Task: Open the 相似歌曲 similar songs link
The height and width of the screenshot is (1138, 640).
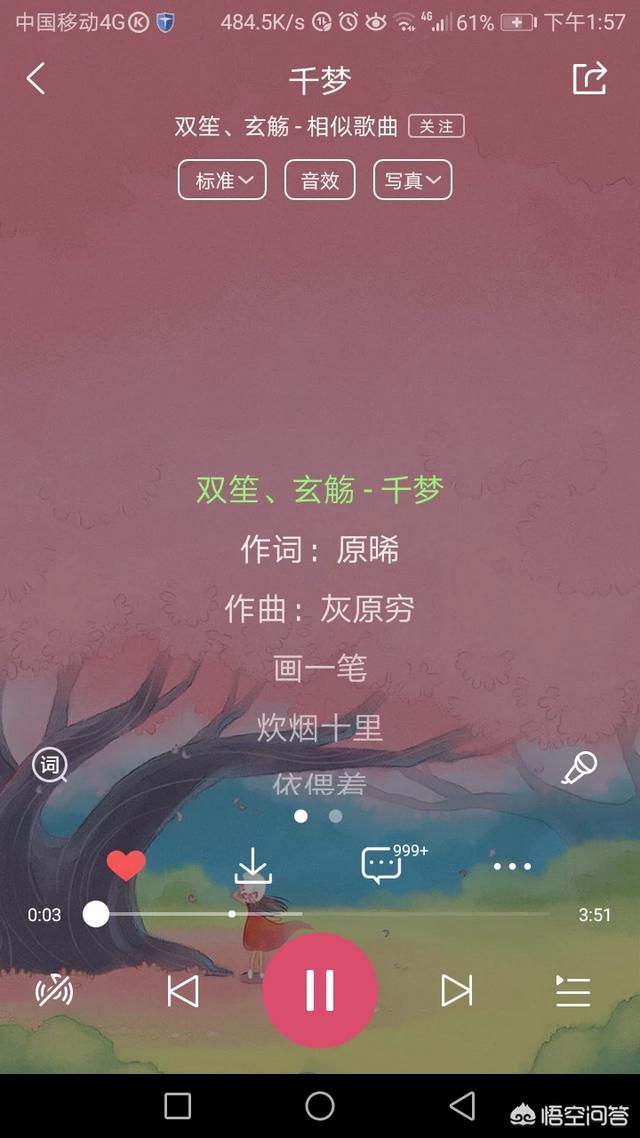Action: 352,126
